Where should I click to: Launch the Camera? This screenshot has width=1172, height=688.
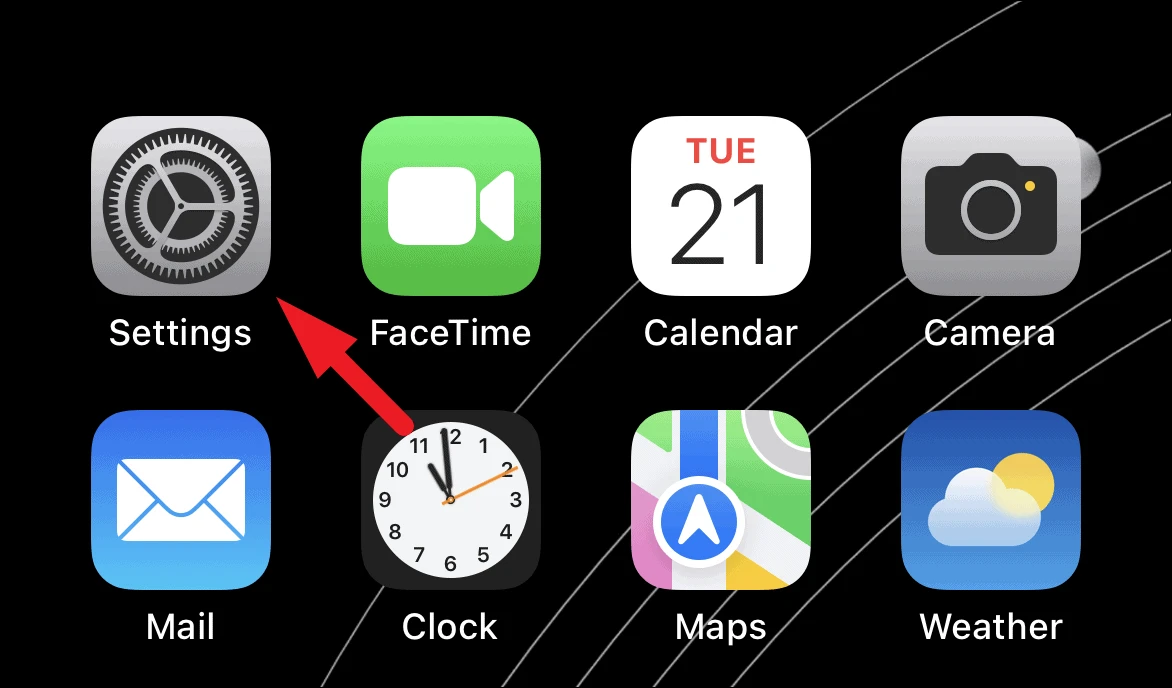990,206
